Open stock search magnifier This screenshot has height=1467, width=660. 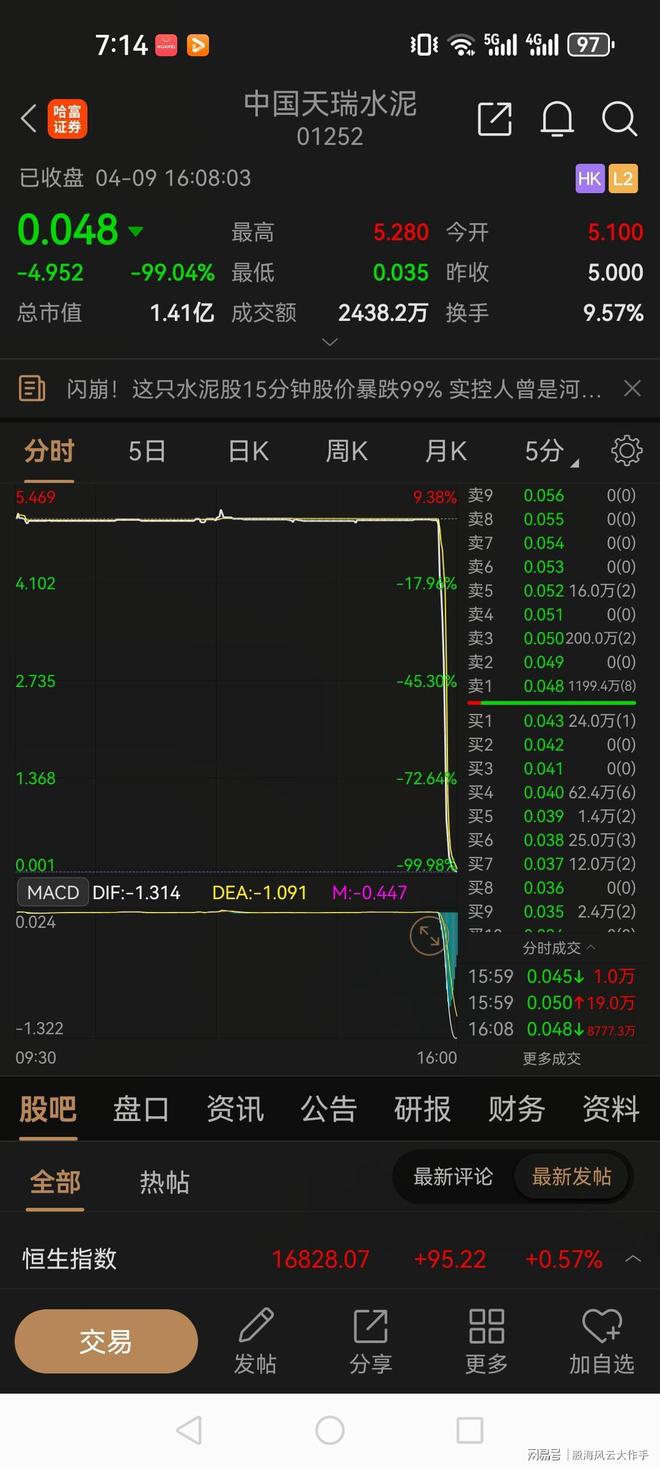tap(619, 119)
